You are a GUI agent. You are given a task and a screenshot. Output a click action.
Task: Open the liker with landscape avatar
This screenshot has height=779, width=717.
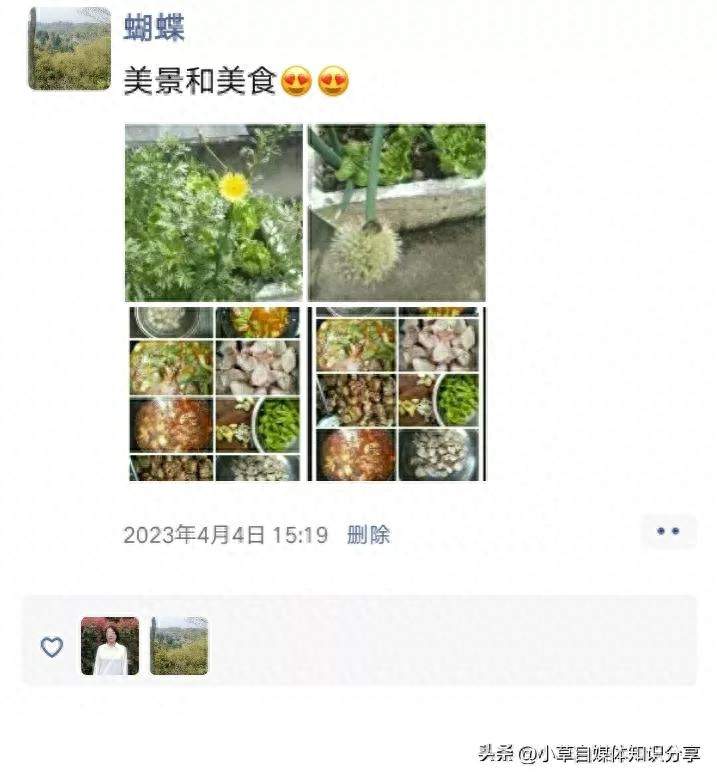pyautogui.click(x=179, y=646)
